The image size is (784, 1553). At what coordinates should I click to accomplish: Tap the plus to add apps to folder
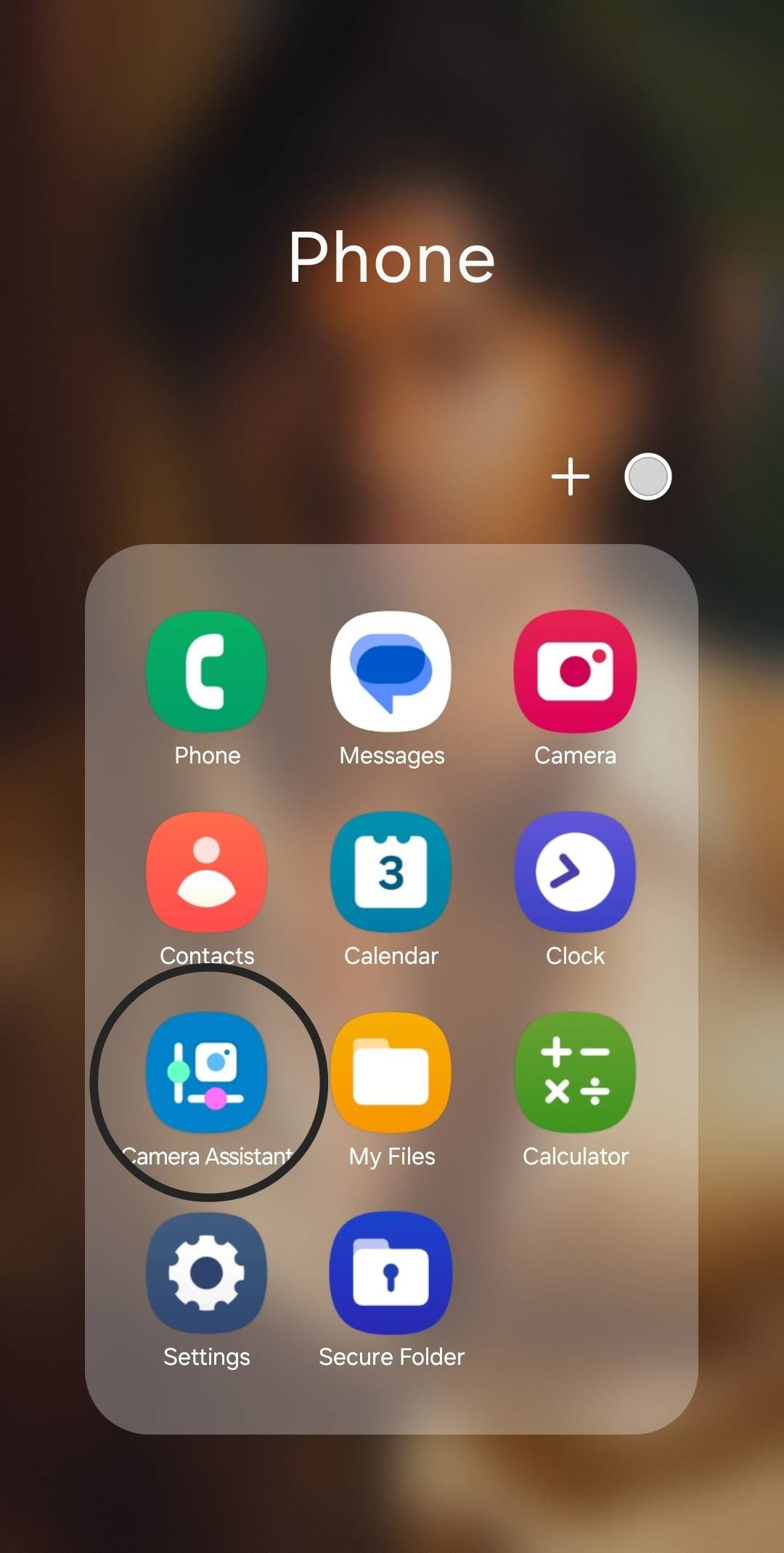tap(571, 476)
